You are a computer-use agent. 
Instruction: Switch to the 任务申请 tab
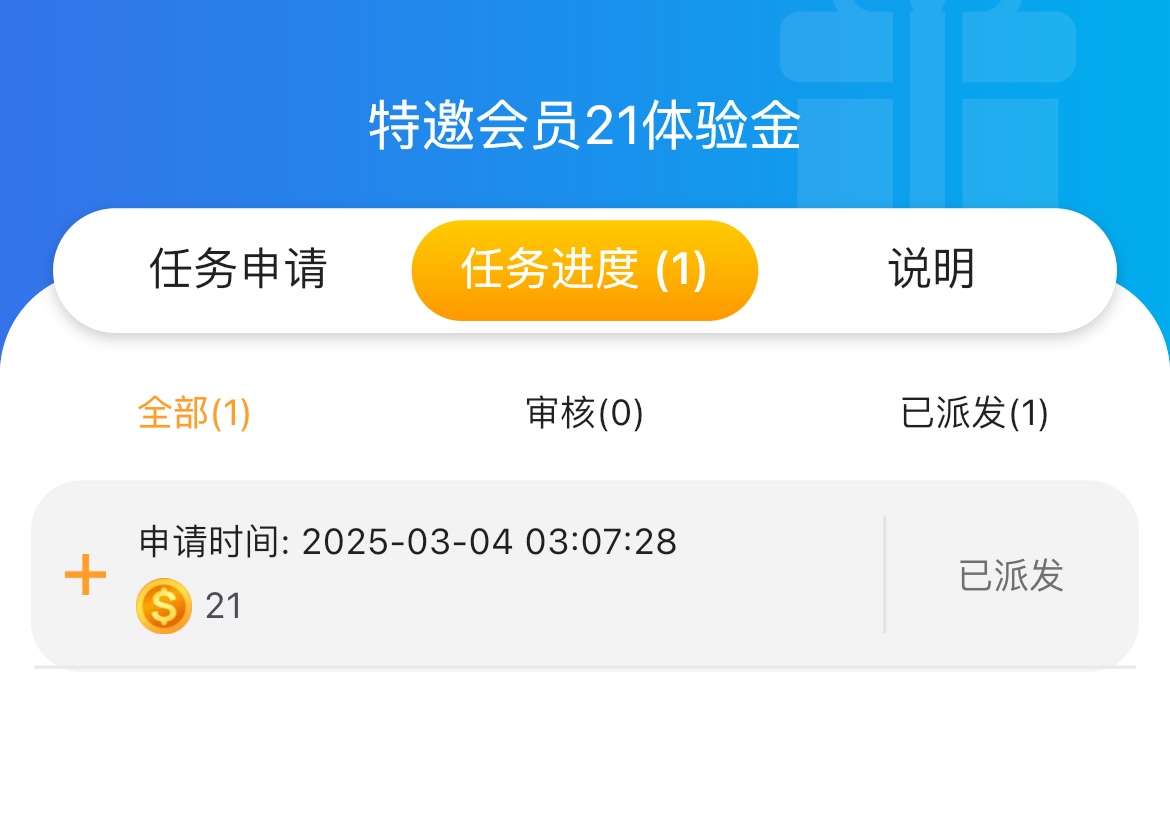tap(238, 270)
